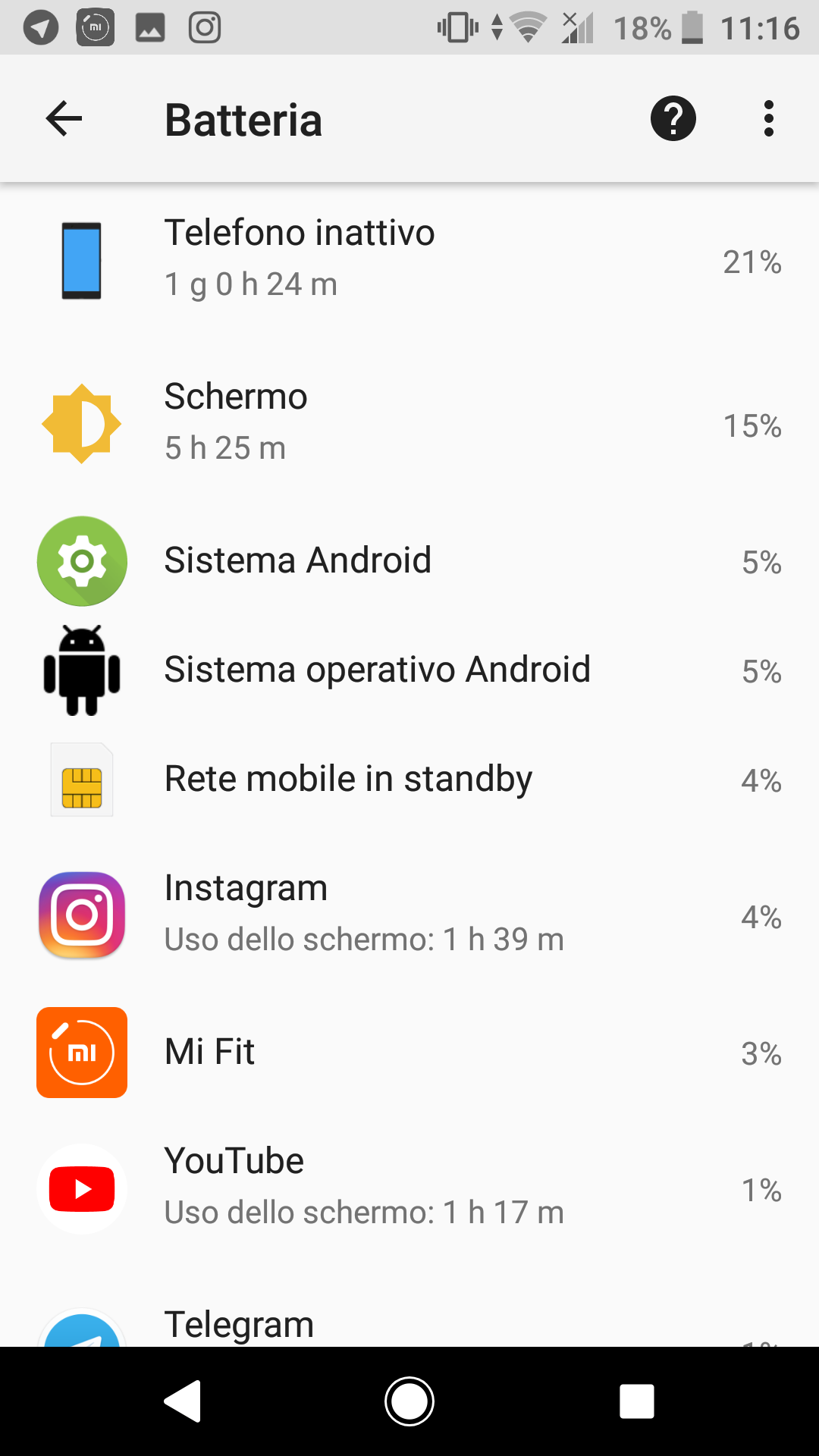Open YouTube battery usage details
The height and width of the screenshot is (1456, 819).
409,1188
